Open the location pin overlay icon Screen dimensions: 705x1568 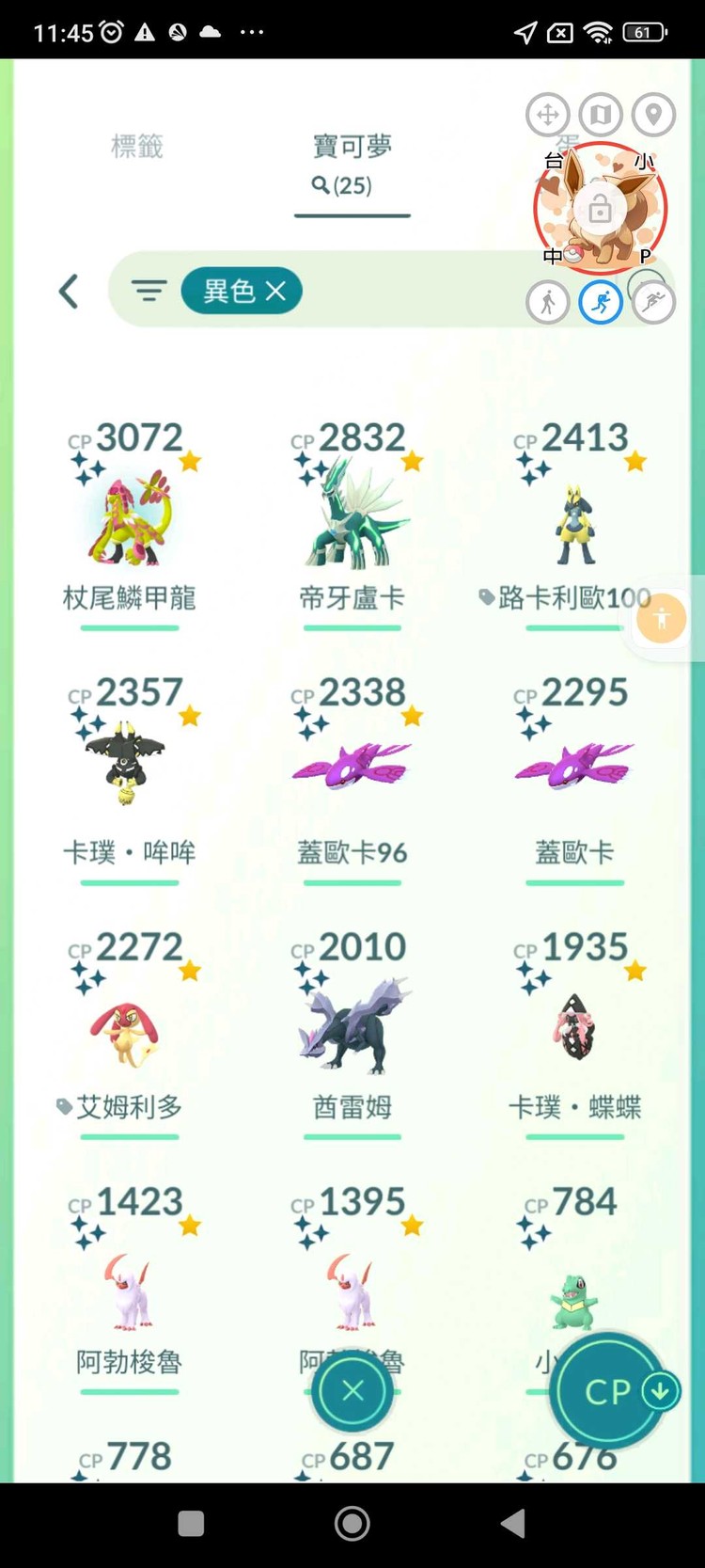(x=653, y=116)
